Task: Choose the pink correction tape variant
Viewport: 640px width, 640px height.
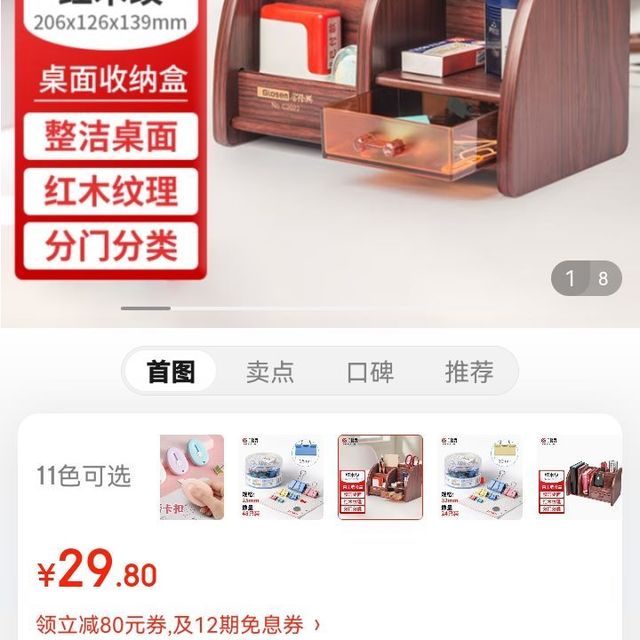Action: click(192, 477)
